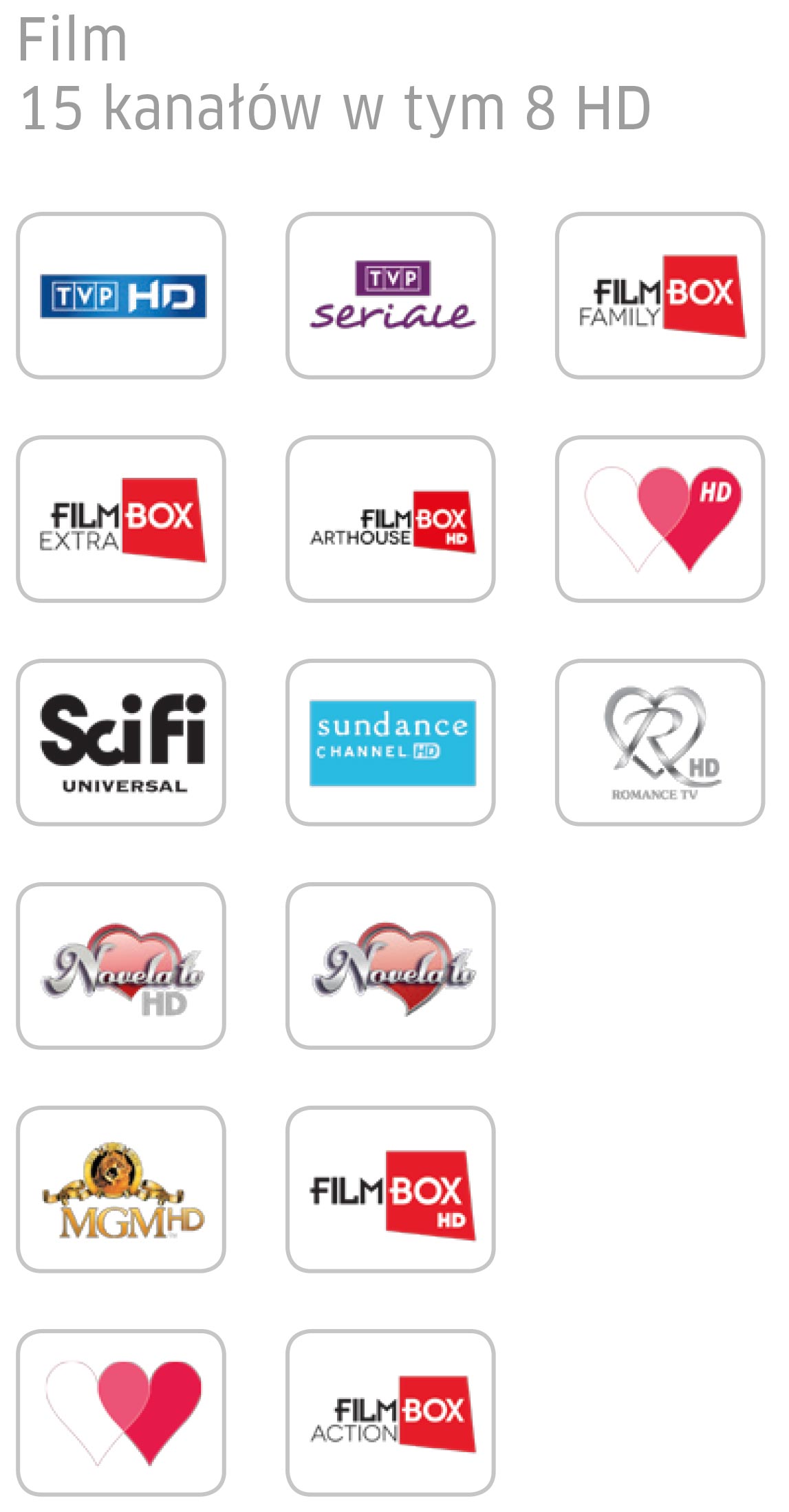Open the FilmBox Arthouse HD tile
789x1512 pixels.
[391, 518]
